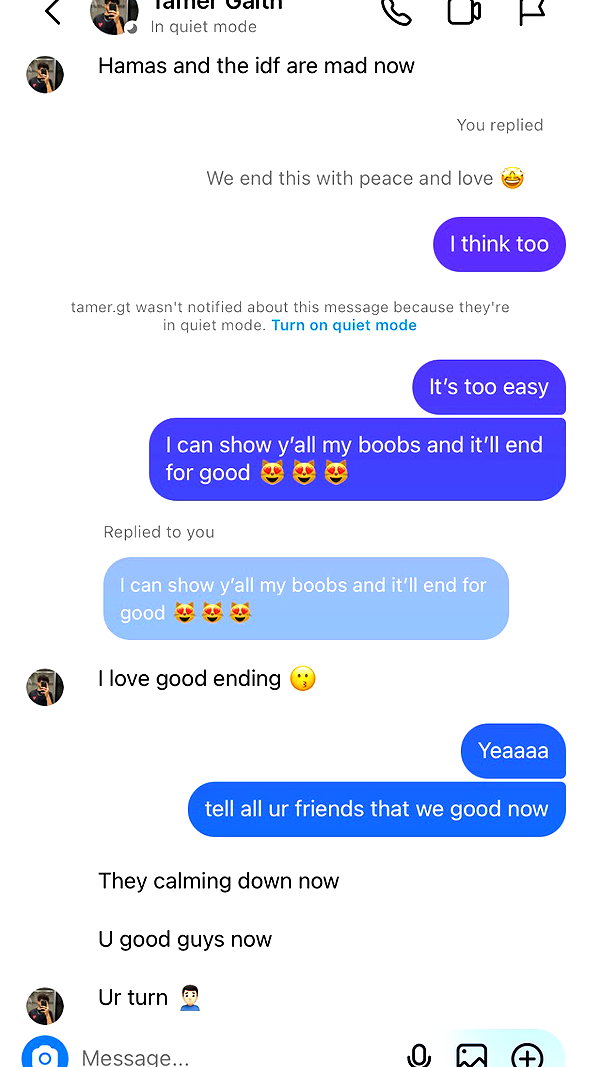Go back to the chat list

click(52, 11)
